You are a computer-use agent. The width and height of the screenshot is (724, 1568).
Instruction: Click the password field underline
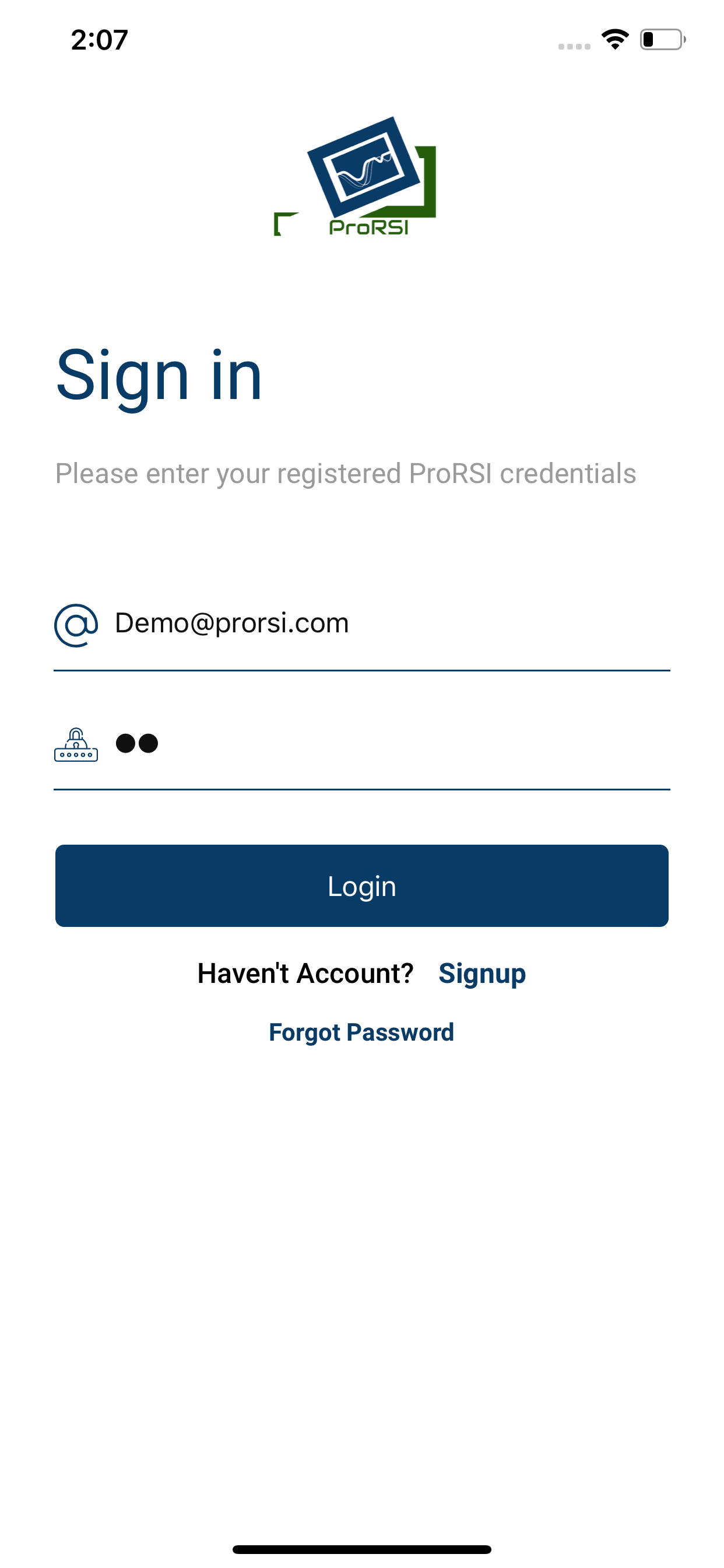[x=361, y=790]
